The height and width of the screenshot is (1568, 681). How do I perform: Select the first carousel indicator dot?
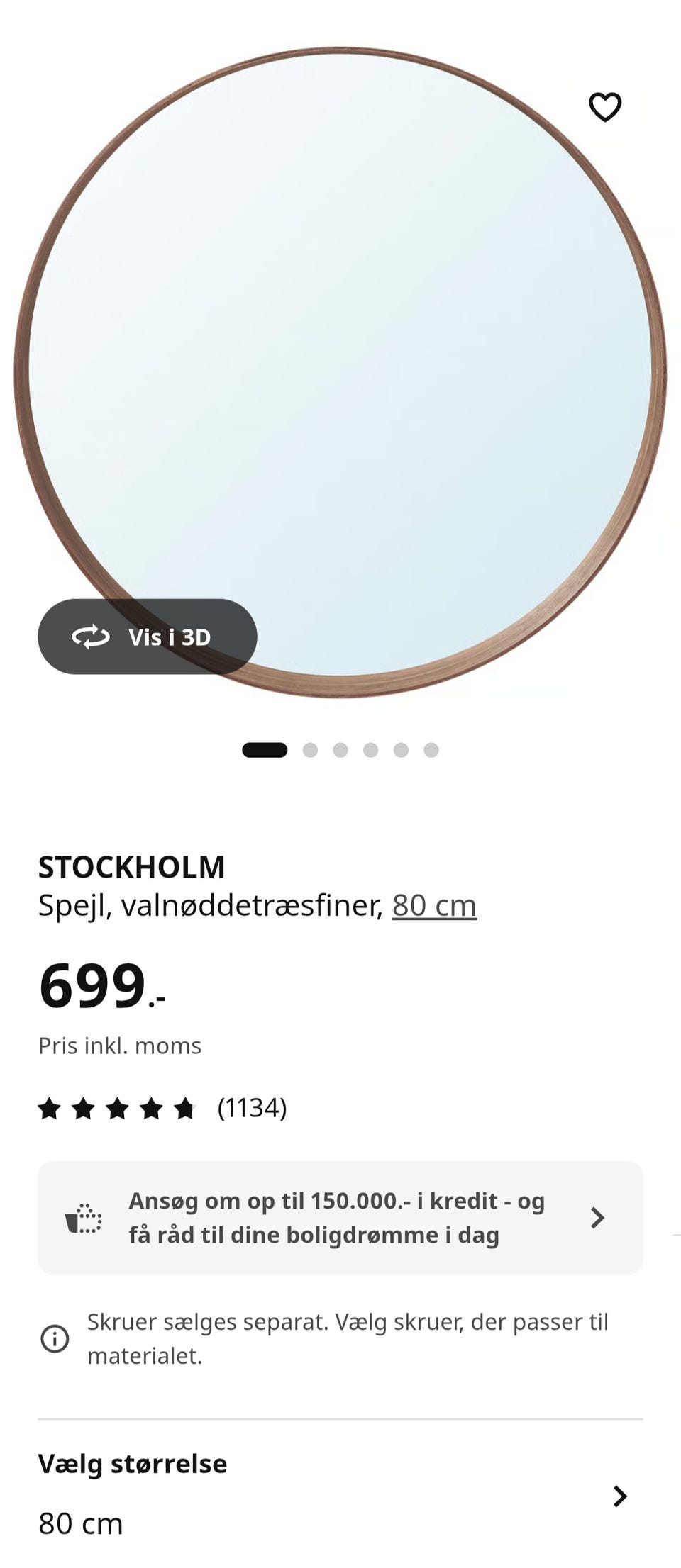tap(265, 749)
